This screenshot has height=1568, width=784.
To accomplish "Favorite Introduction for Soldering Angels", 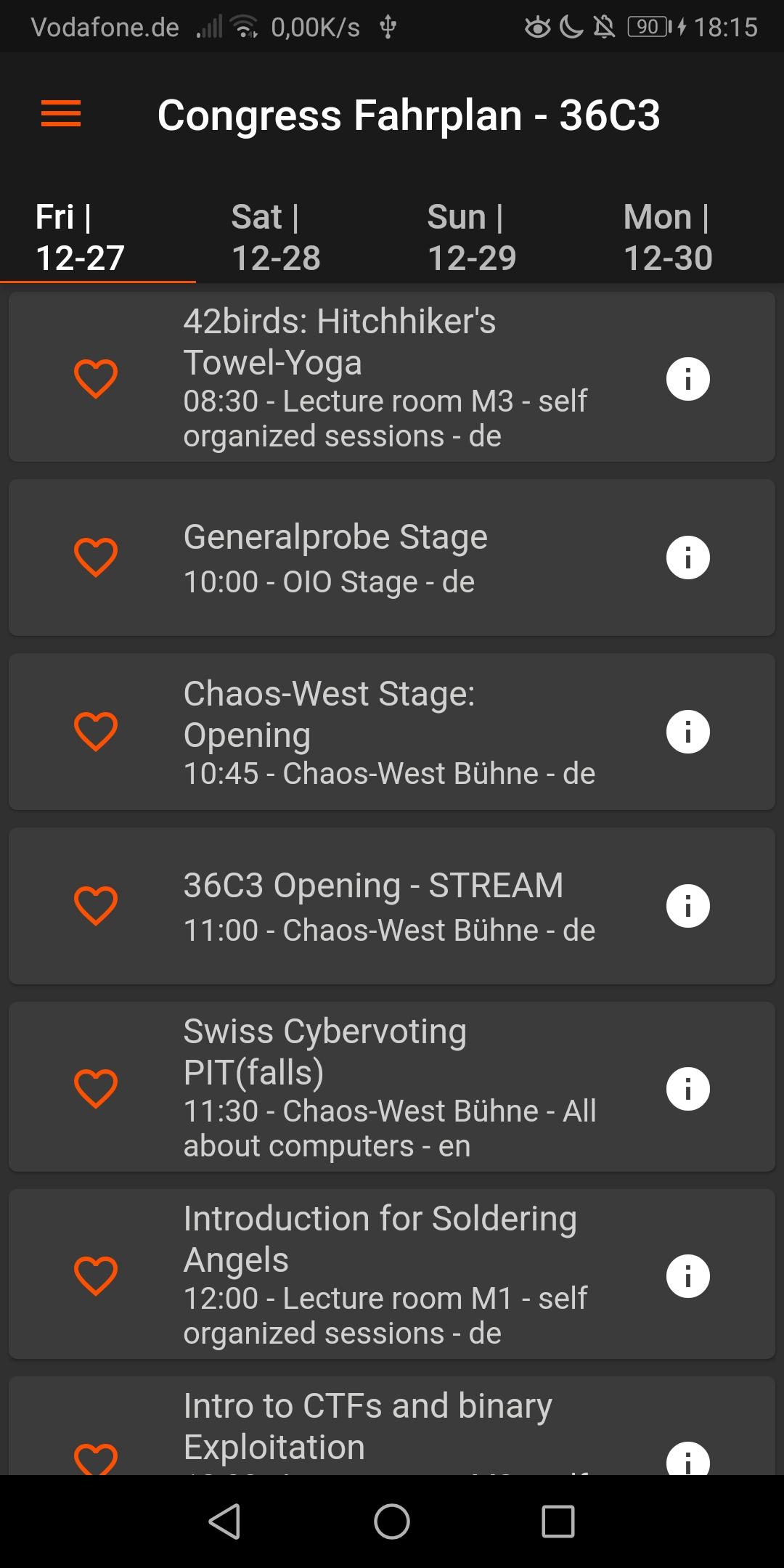I will [96, 1275].
